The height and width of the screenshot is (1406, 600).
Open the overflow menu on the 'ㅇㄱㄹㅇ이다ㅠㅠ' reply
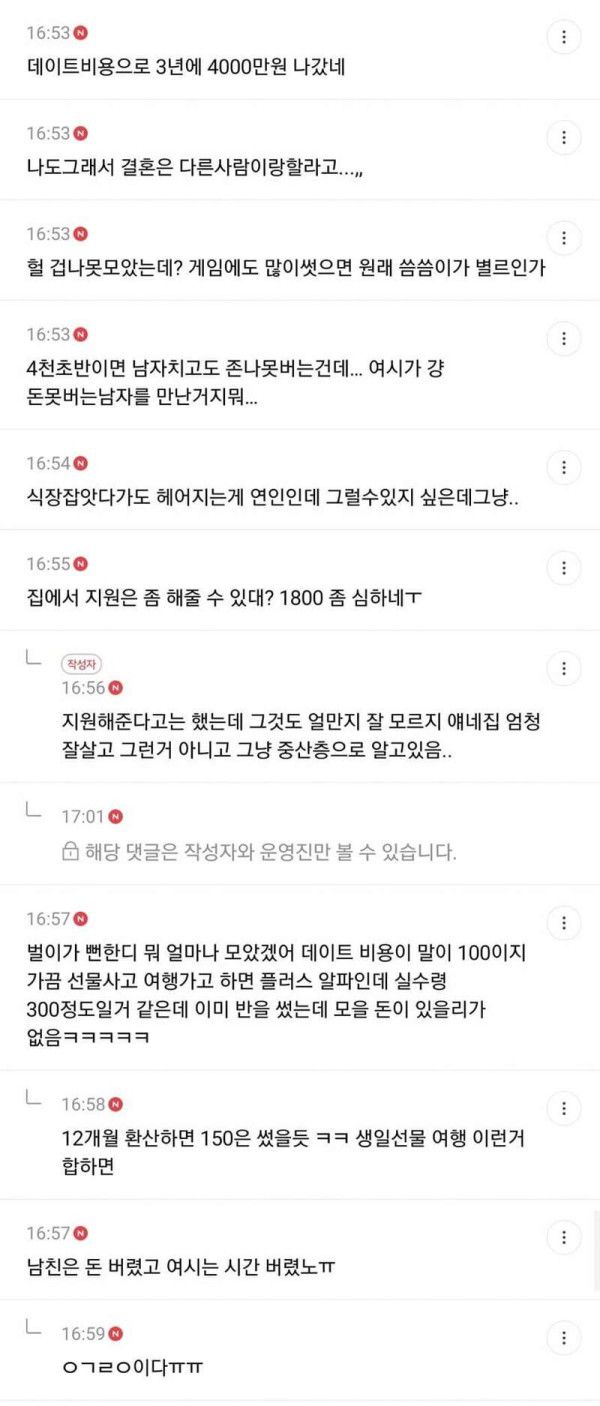(x=564, y=1337)
